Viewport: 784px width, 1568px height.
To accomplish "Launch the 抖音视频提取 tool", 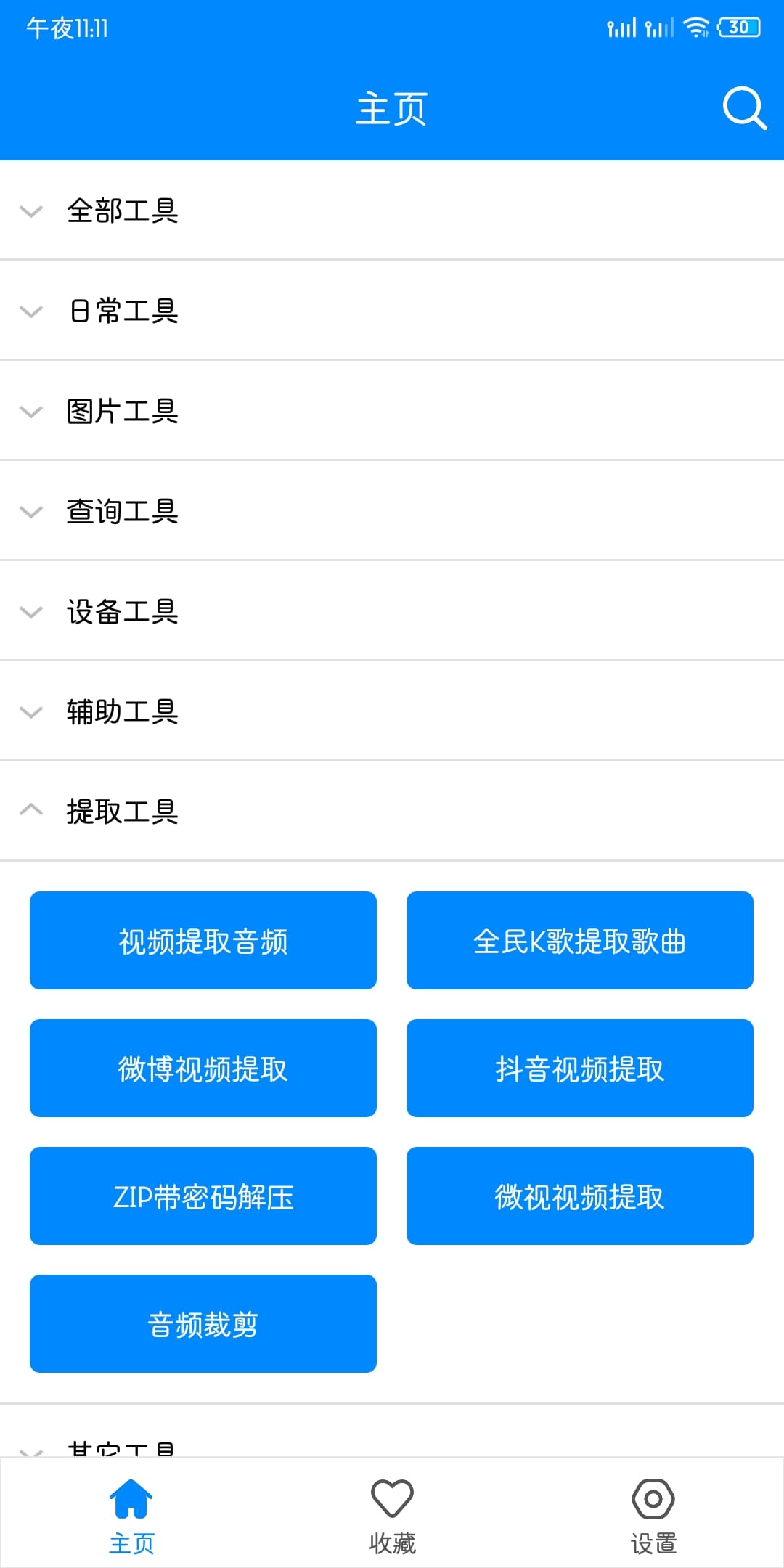I will coord(580,1069).
